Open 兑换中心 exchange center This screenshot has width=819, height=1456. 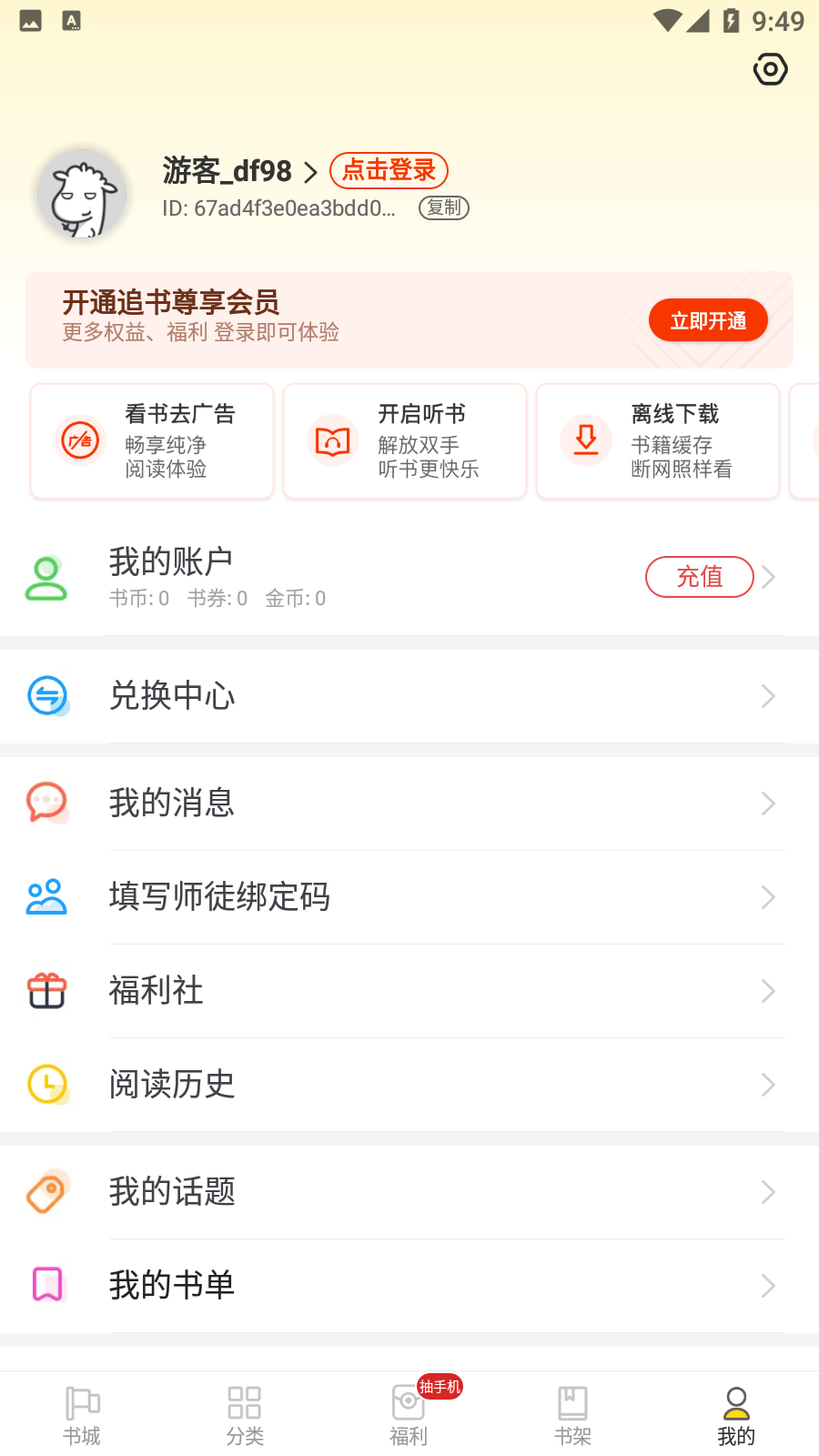(409, 696)
